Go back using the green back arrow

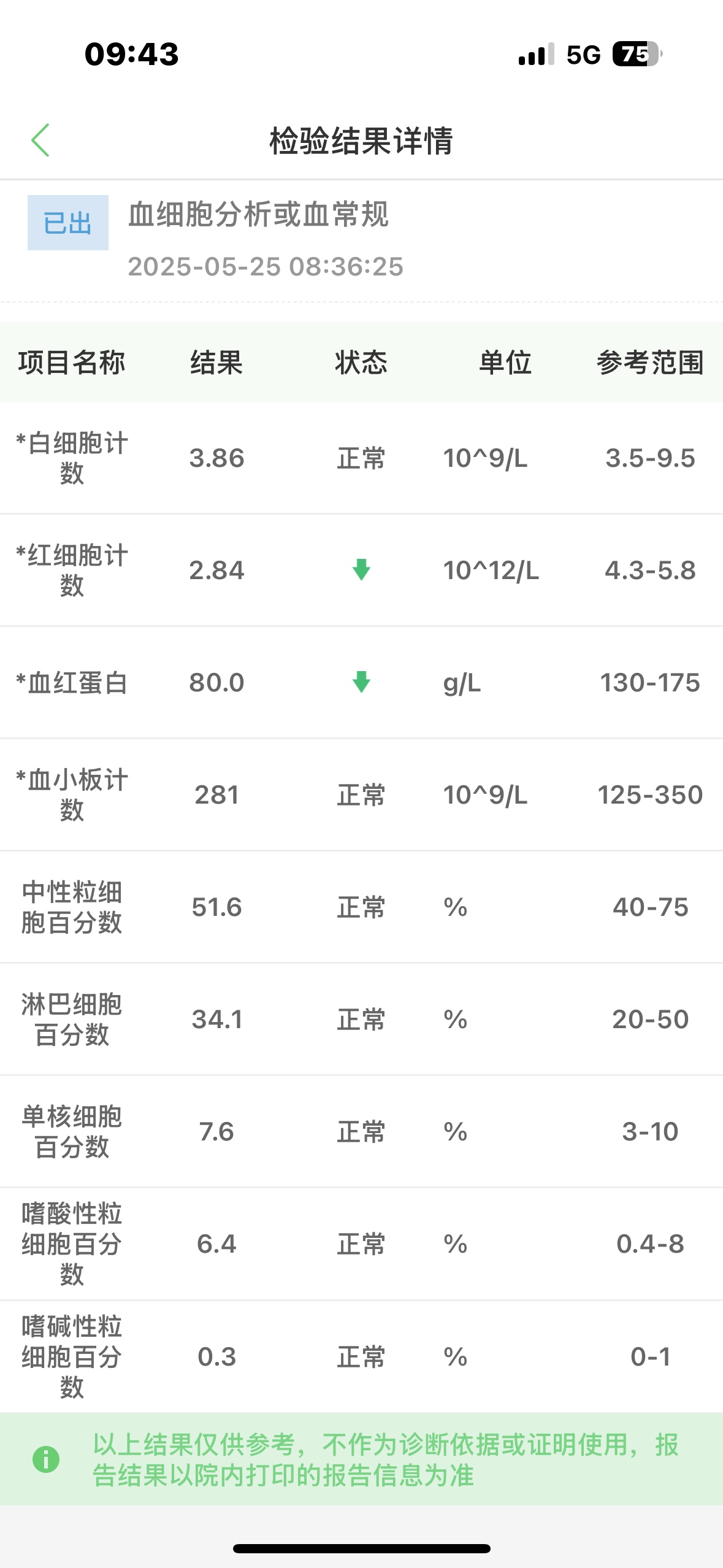click(x=40, y=140)
